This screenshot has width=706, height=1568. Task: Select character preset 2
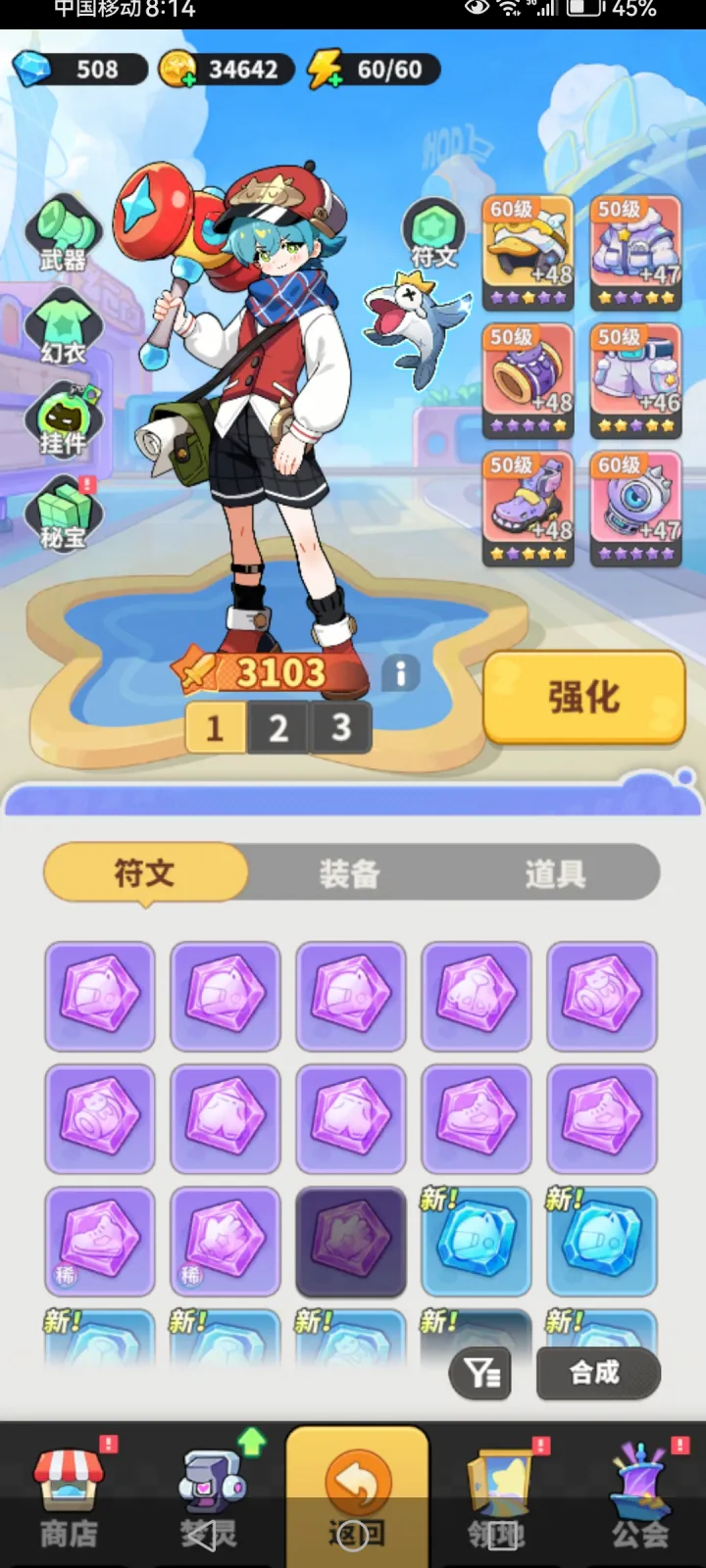[277, 727]
